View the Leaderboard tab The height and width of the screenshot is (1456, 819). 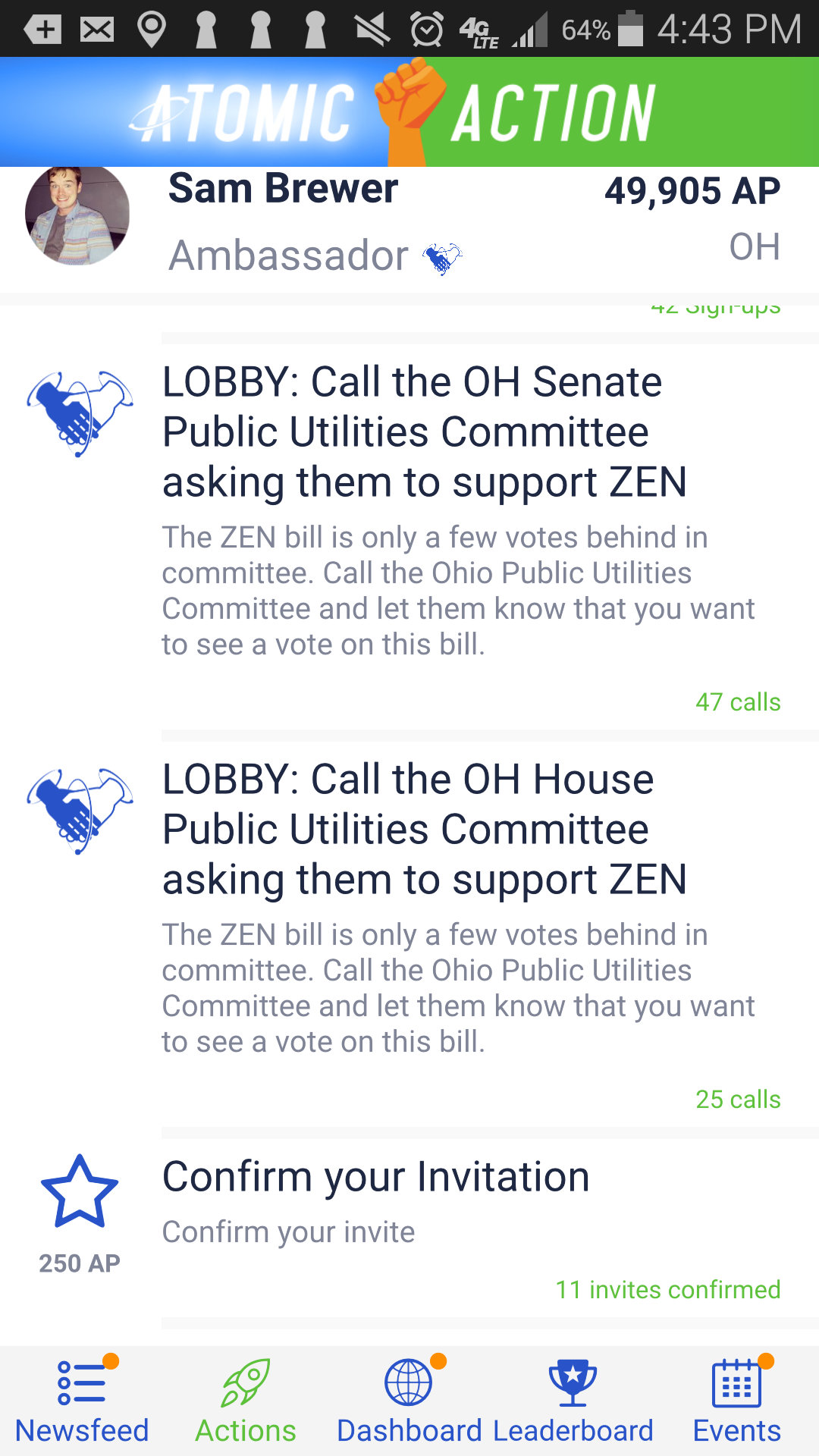click(573, 1401)
